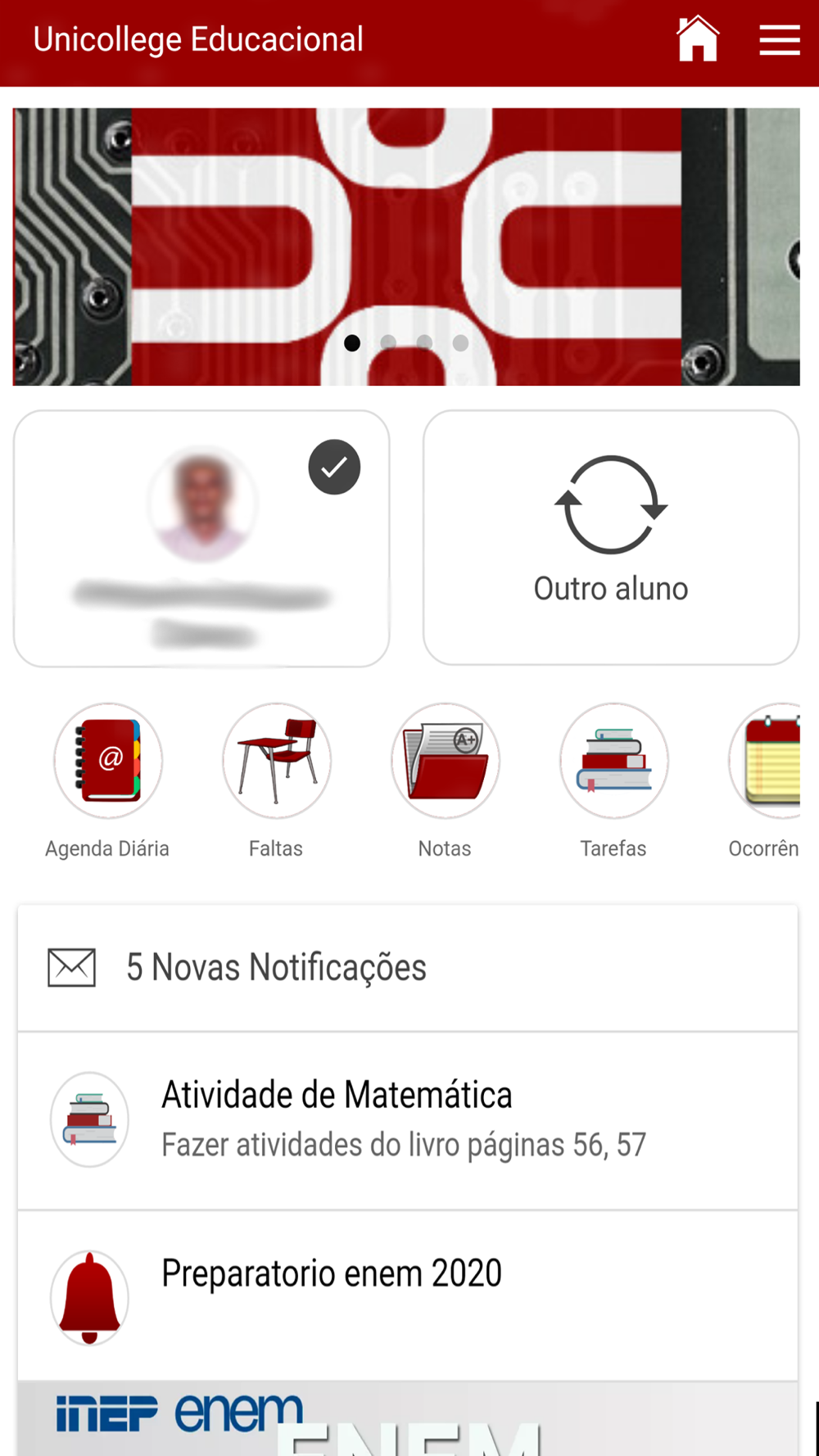Jump to the second banner slide dot
Viewport: 819px width, 1456px height.
[x=388, y=343]
